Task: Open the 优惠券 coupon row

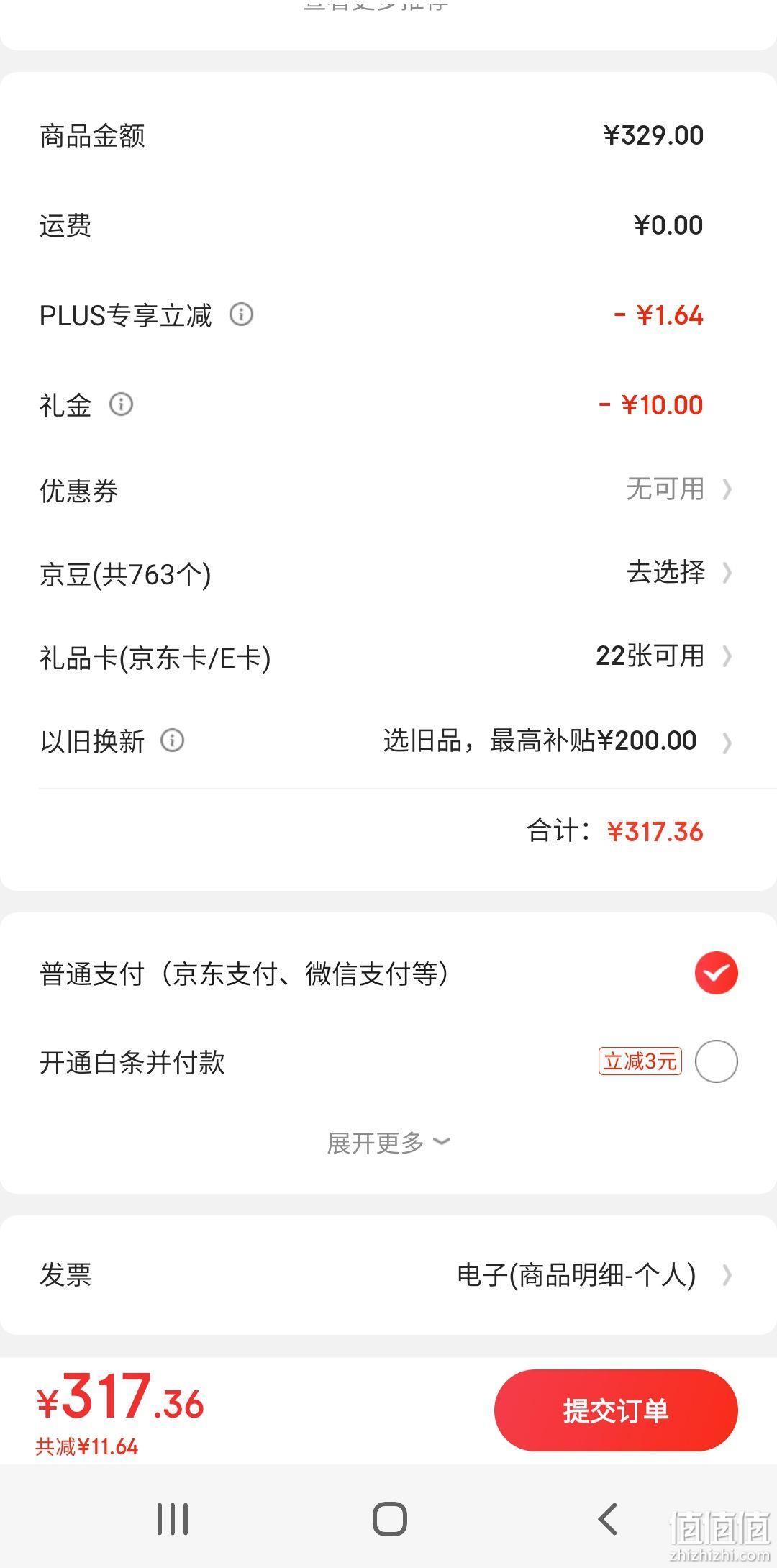Action: click(x=388, y=490)
